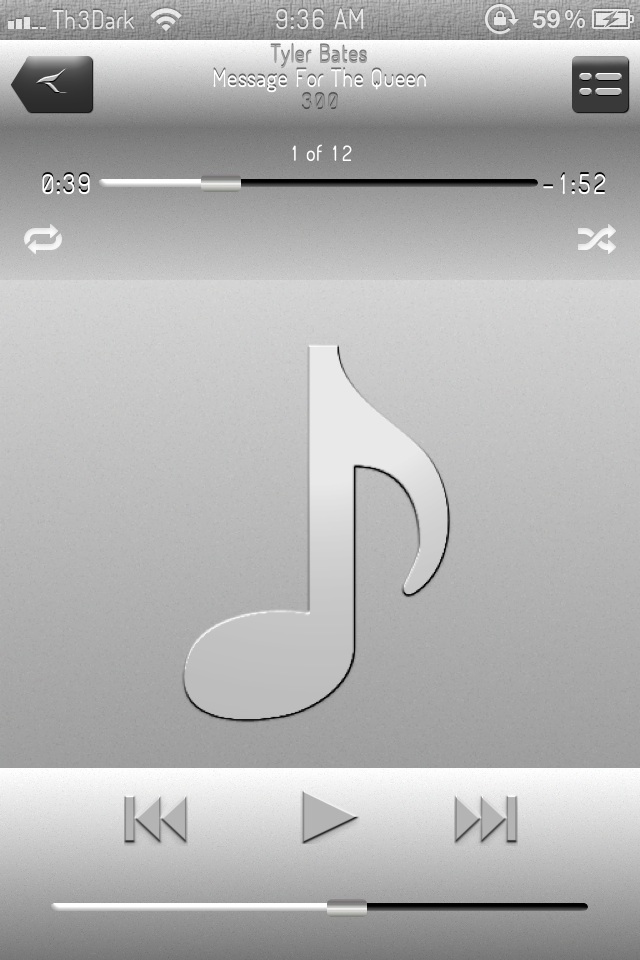Go back to the music library

[x=52, y=84]
